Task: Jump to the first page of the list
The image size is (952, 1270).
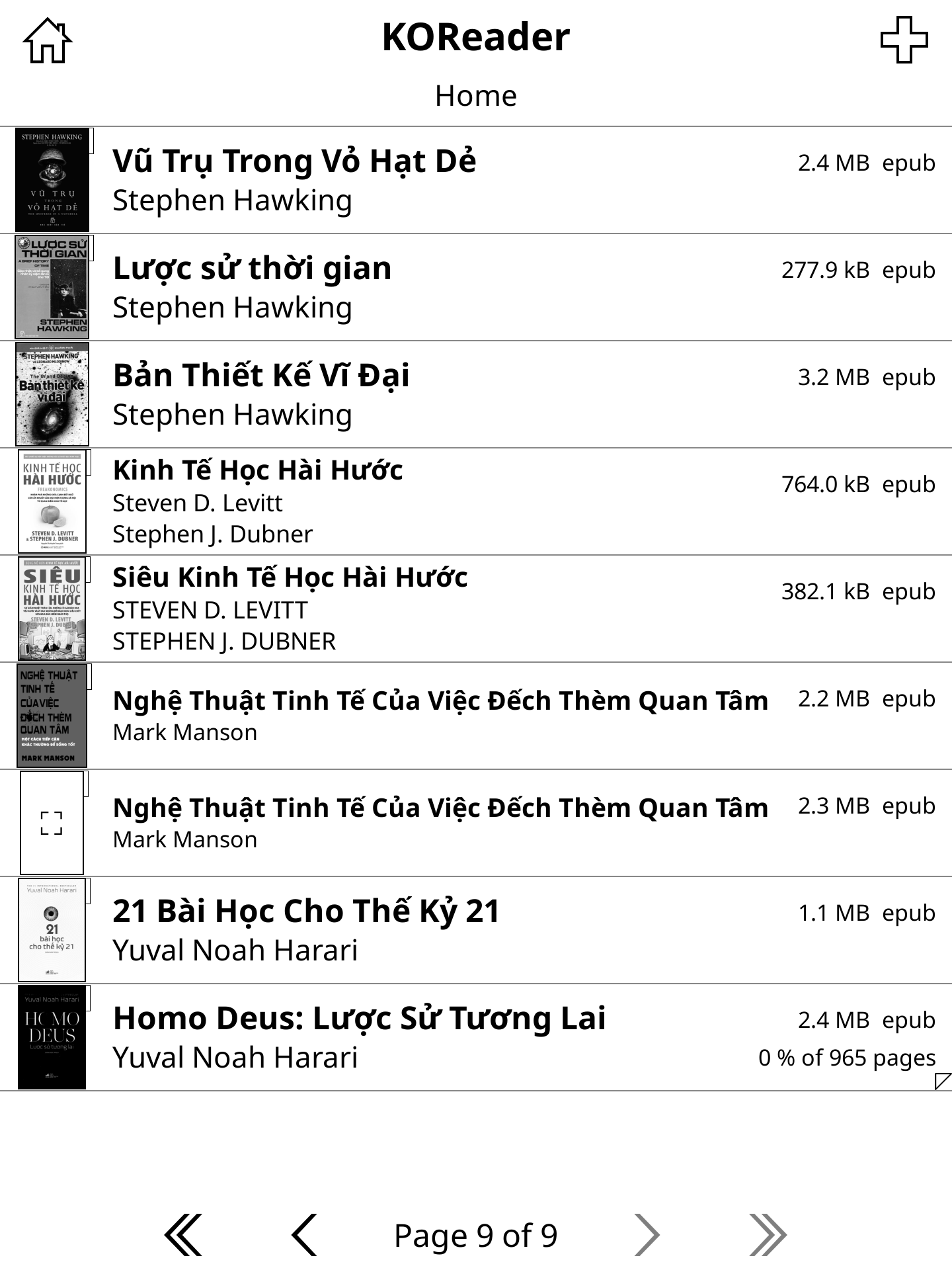Action: coord(183,1235)
